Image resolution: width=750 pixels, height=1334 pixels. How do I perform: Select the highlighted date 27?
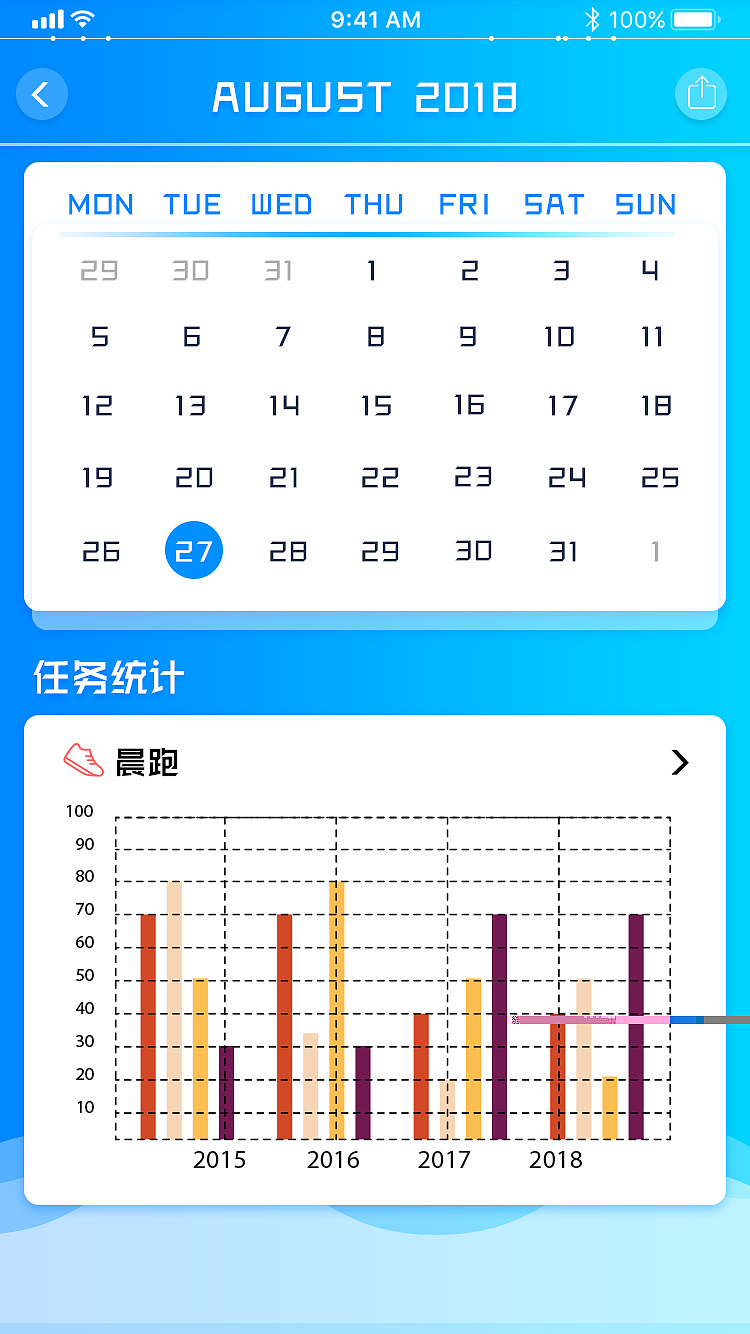pyautogui.click(x=193, y=550)
